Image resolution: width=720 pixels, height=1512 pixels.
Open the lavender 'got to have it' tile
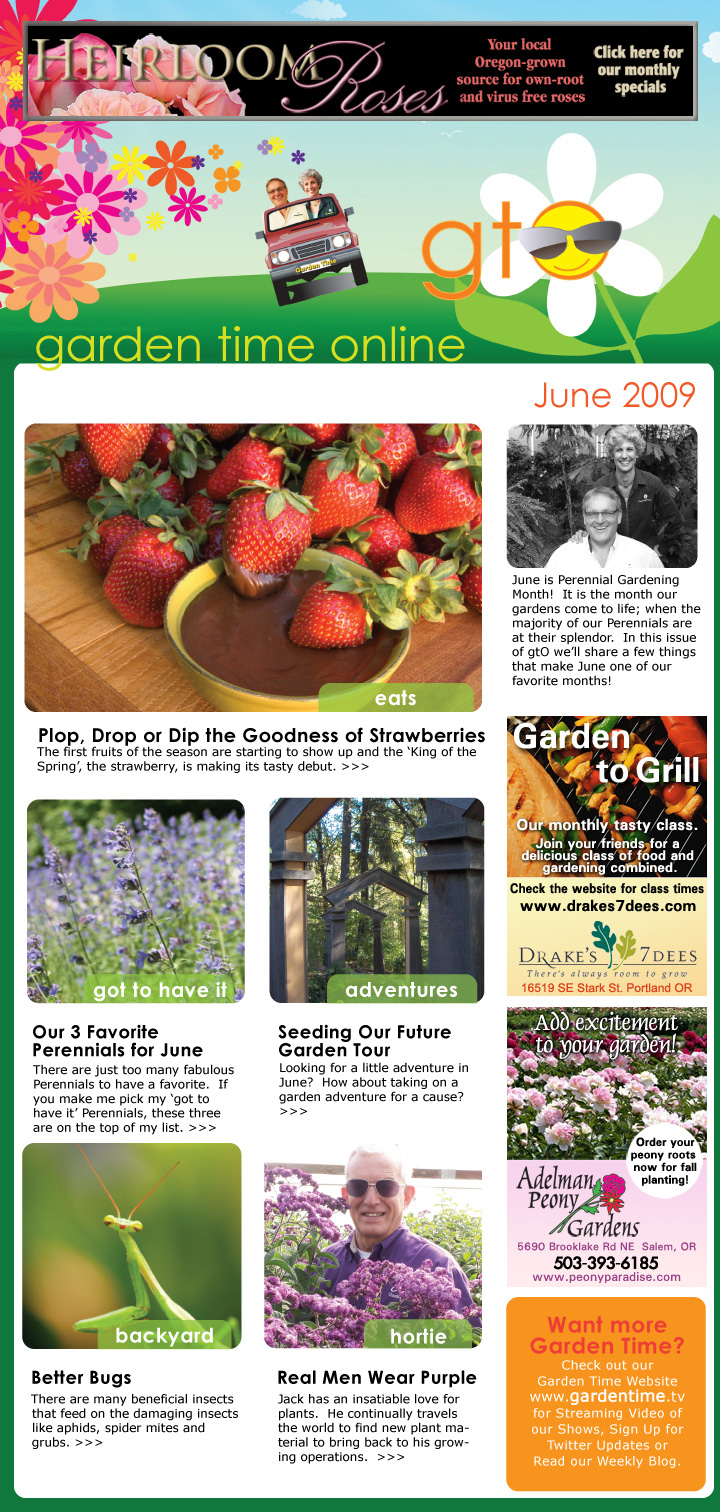(136, 900)
